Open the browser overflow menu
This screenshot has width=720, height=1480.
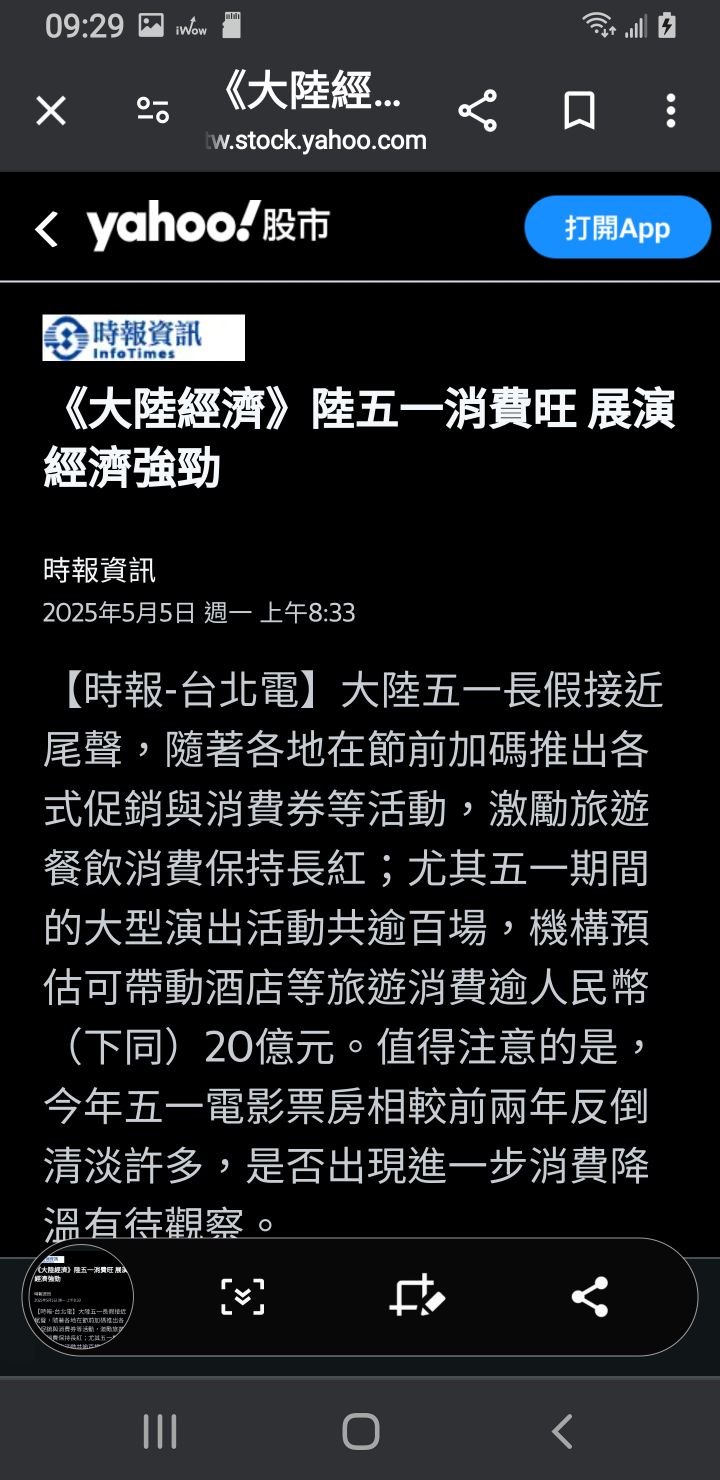[x=671, y=111]
